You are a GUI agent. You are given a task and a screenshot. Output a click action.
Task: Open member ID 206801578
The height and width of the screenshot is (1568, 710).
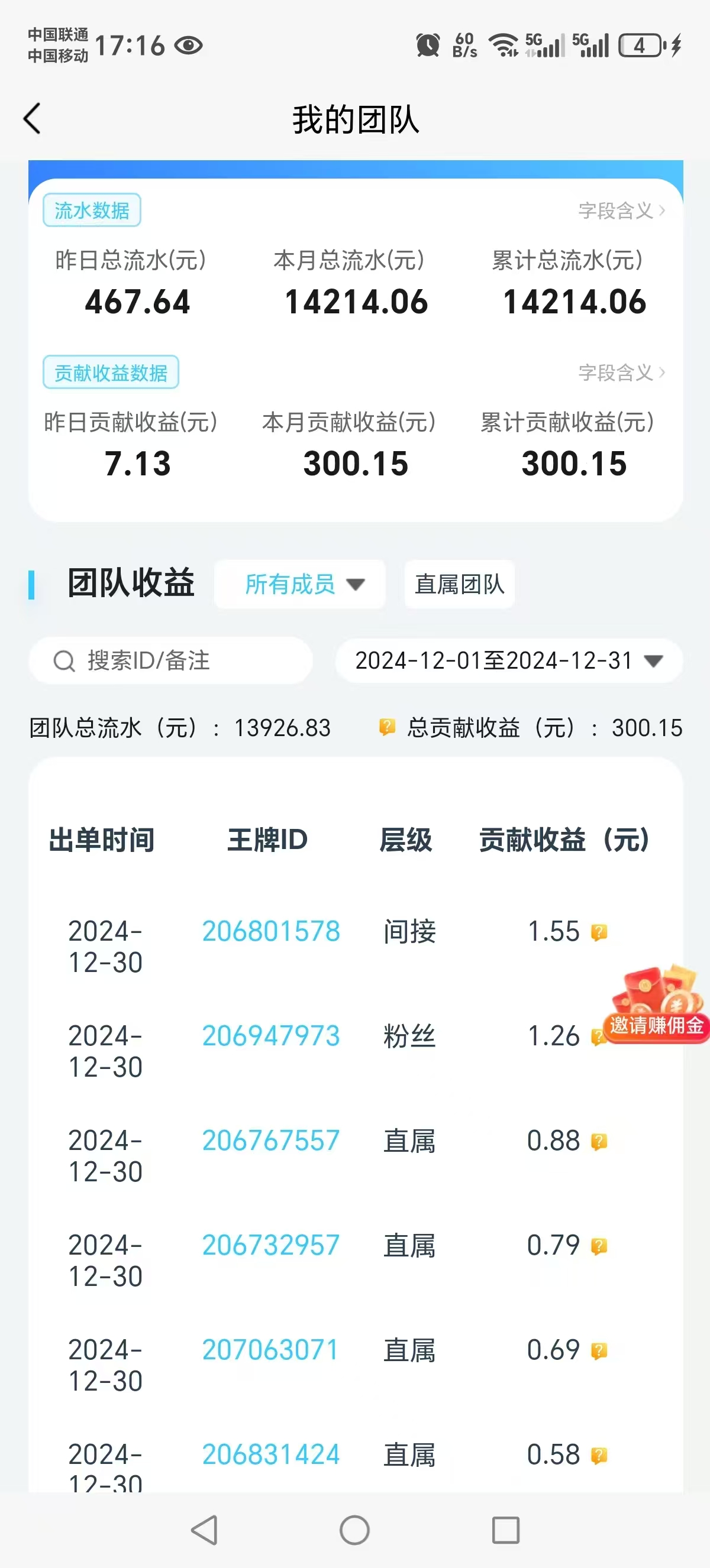271,931
